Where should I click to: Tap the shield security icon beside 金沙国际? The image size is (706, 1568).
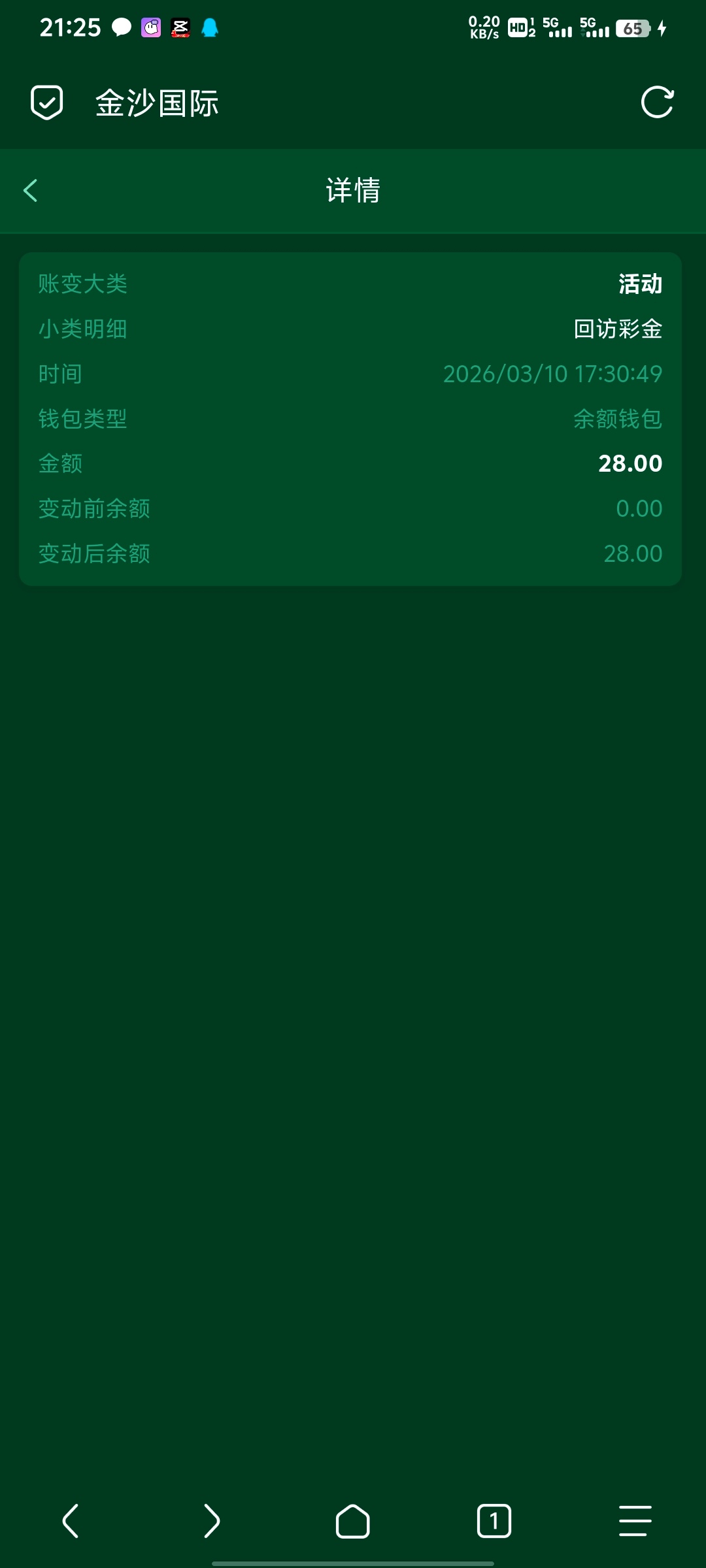(x=47, y=103)
